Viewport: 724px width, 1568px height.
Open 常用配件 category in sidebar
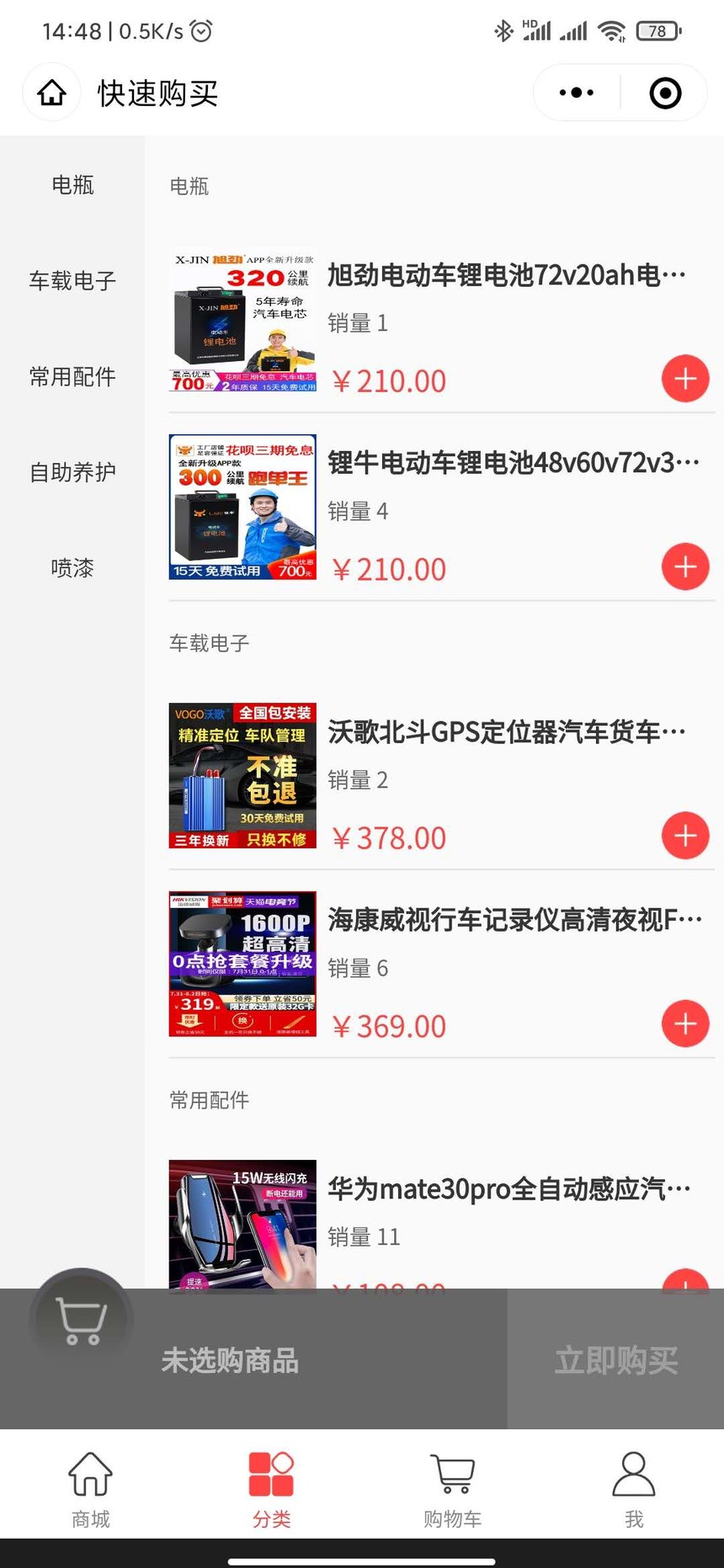[x=72, y=377]
